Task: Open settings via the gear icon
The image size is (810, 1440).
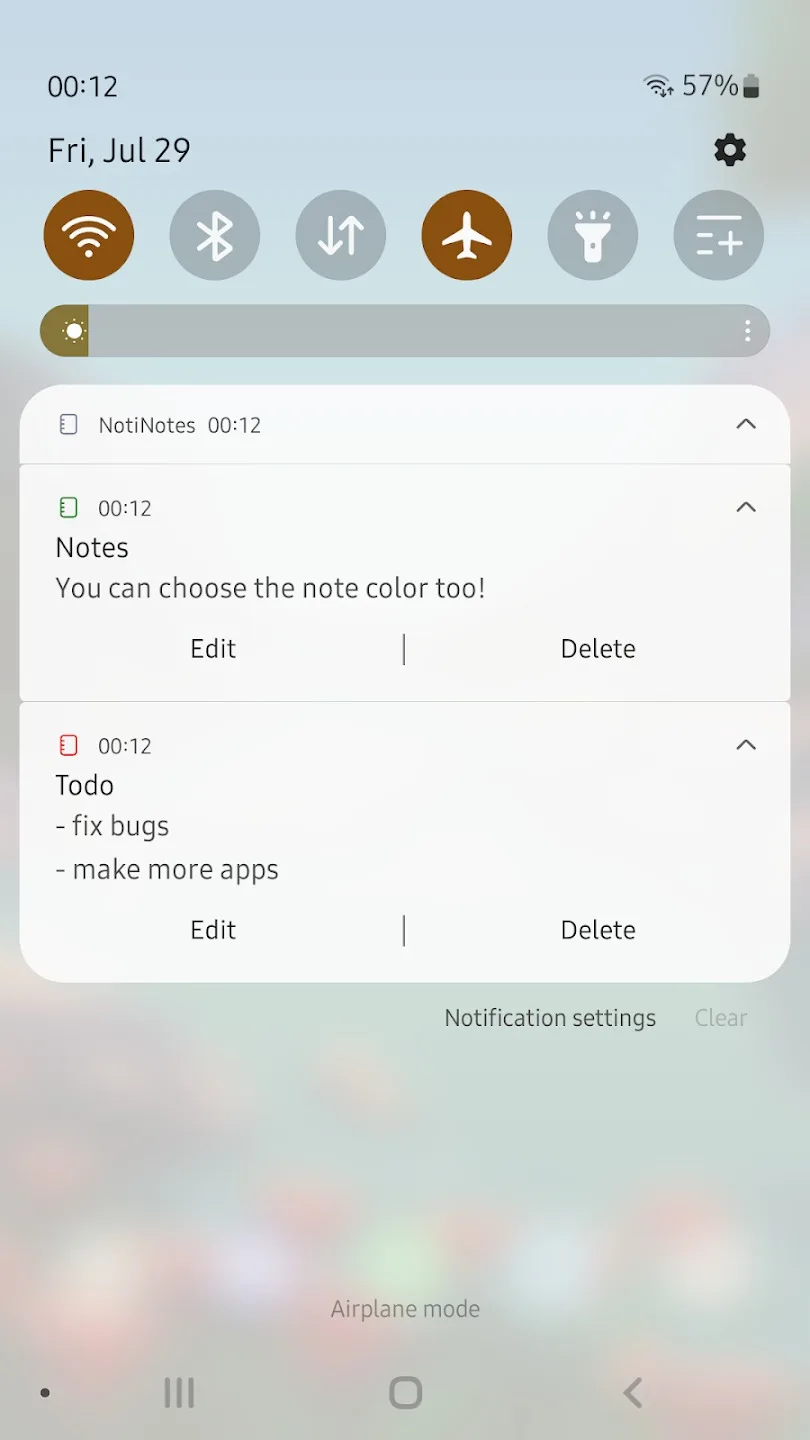Action: click(730, 150)
